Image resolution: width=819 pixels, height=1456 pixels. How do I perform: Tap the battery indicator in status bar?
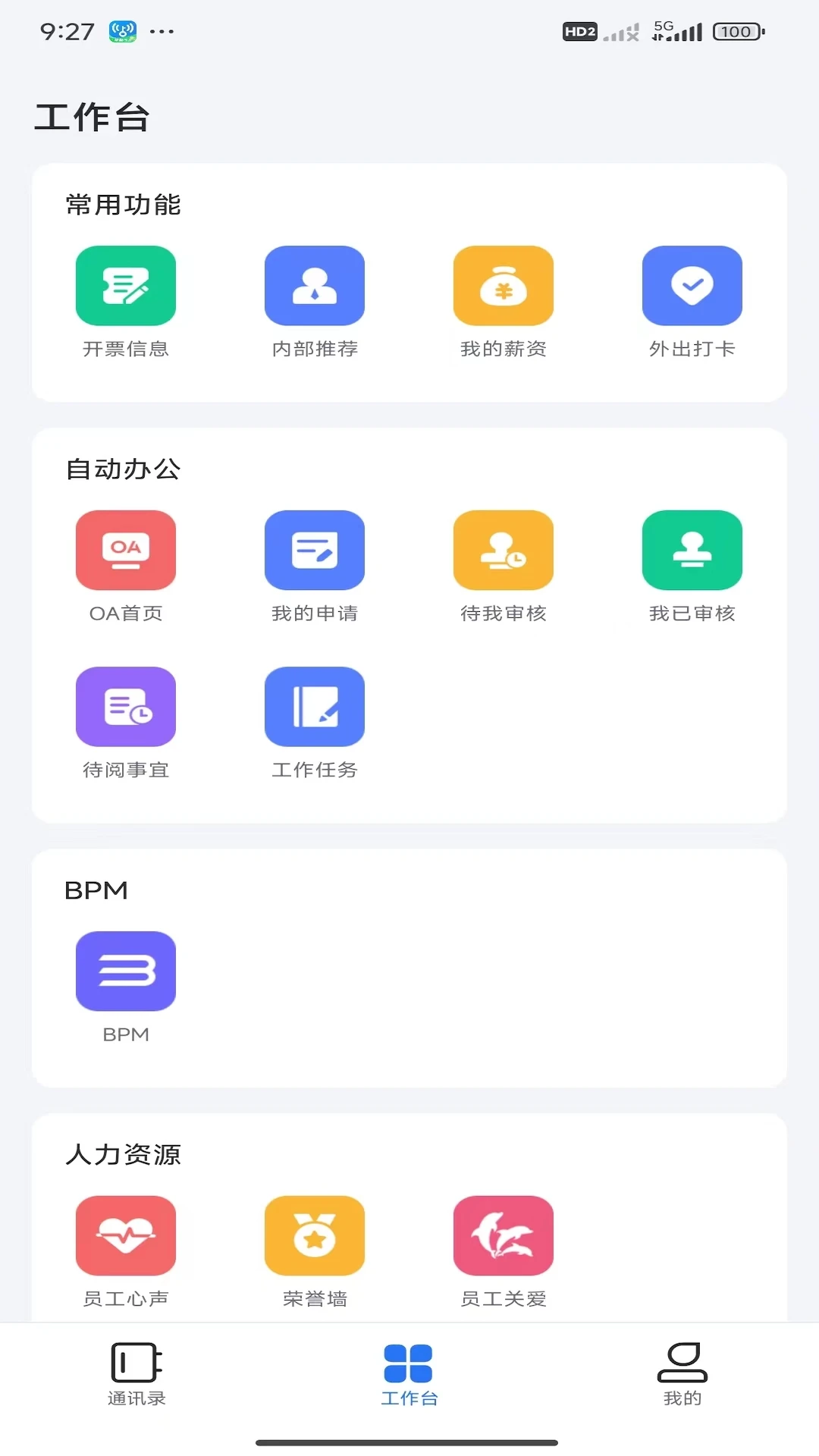coord(736,31)
